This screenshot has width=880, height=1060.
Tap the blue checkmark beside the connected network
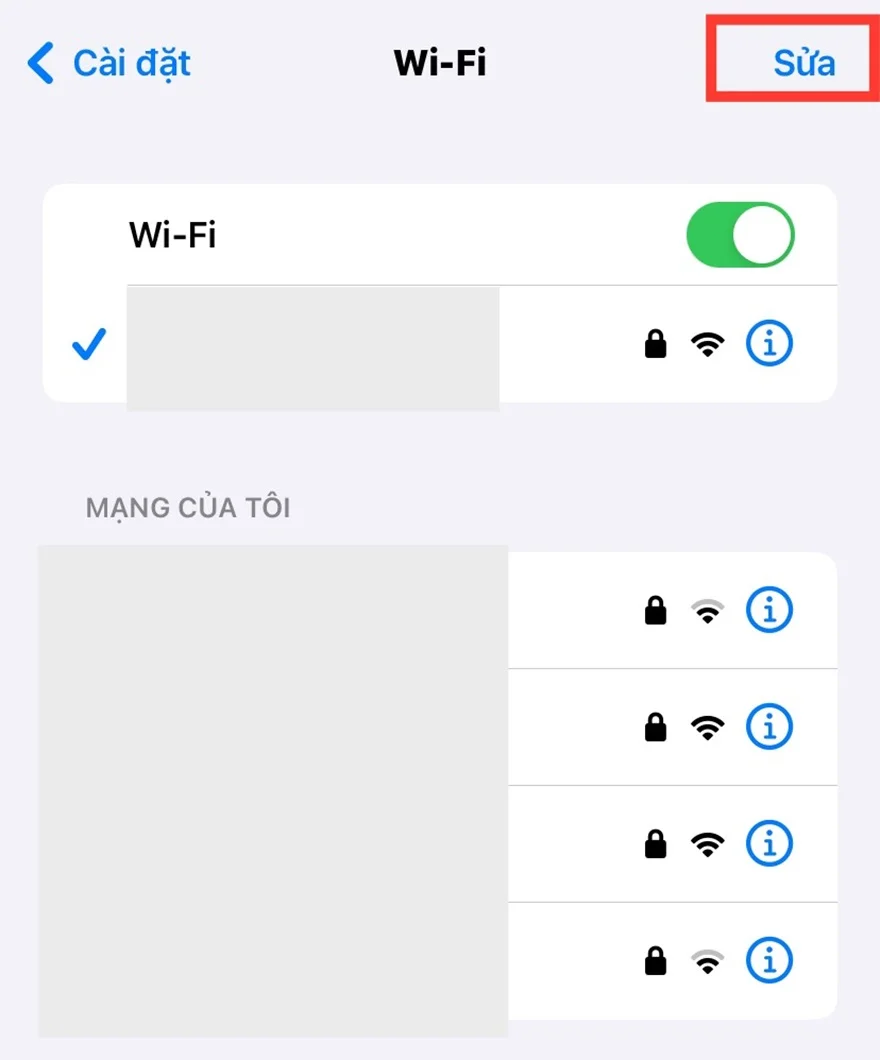pos(88,344)
